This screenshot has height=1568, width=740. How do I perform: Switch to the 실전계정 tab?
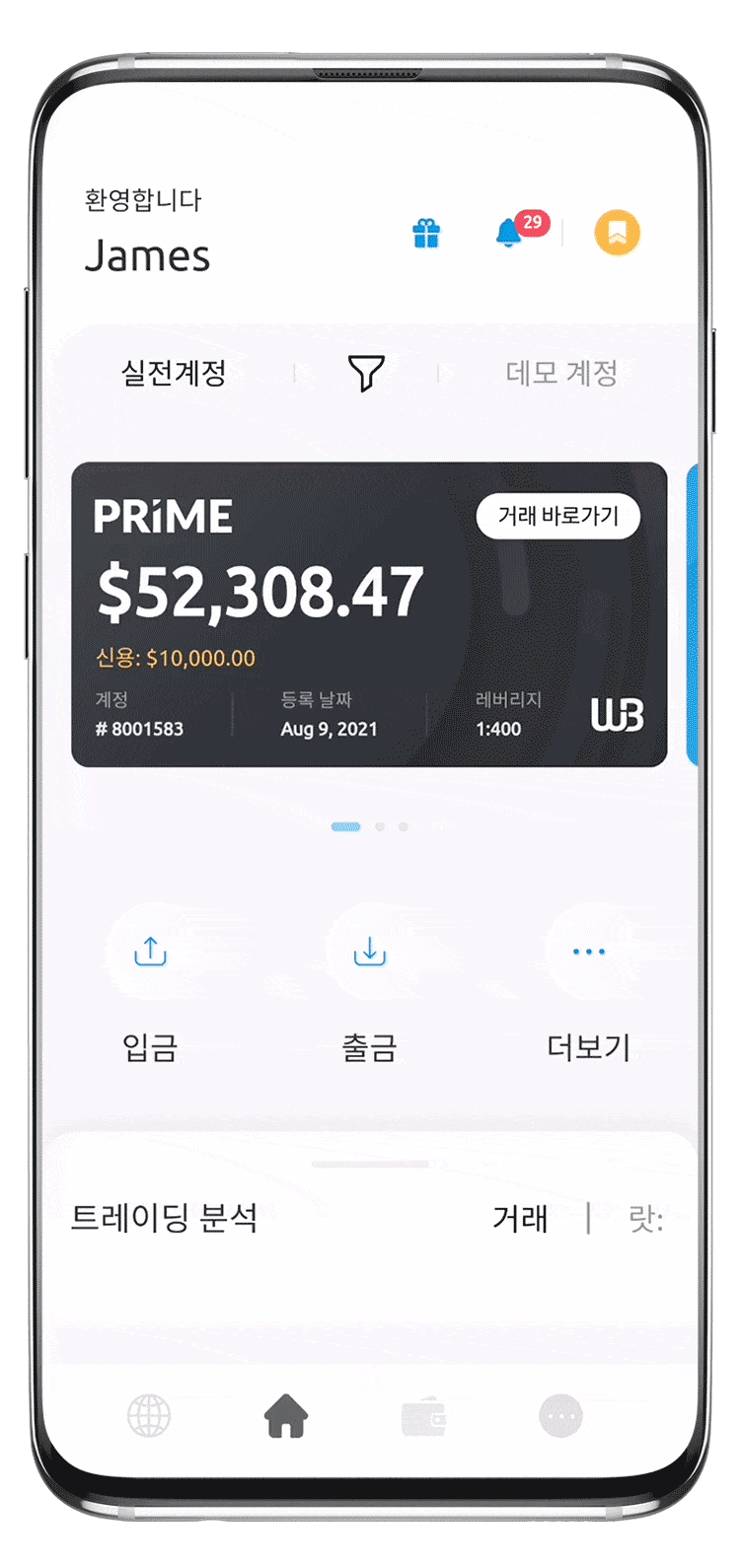(x=174, y=373)
